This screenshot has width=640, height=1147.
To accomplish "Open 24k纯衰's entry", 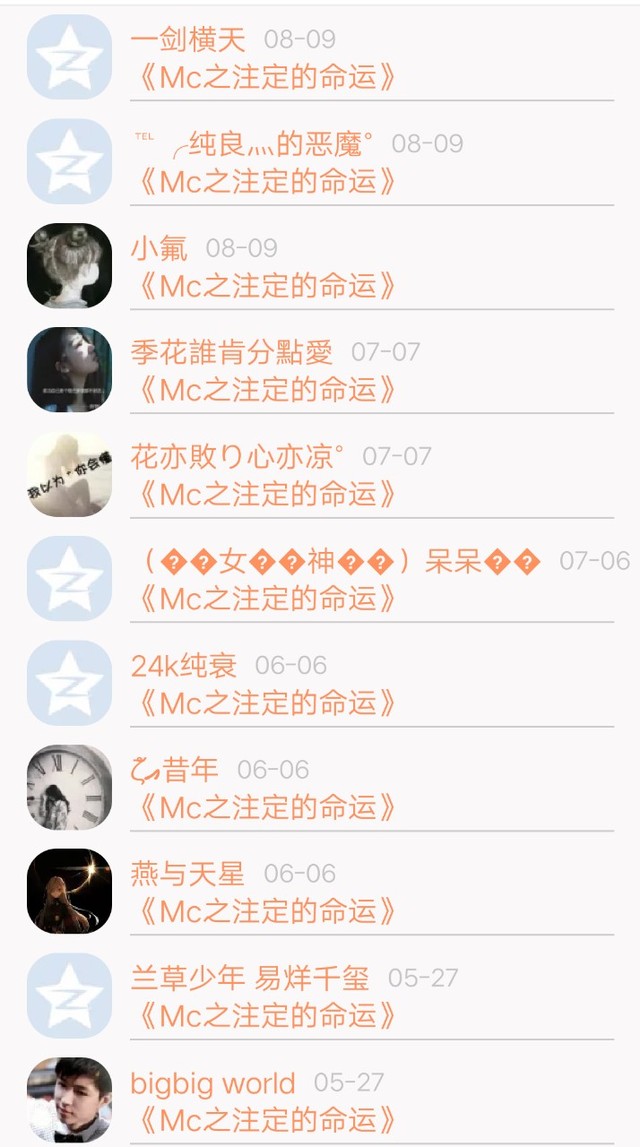I will pos(320,682).
